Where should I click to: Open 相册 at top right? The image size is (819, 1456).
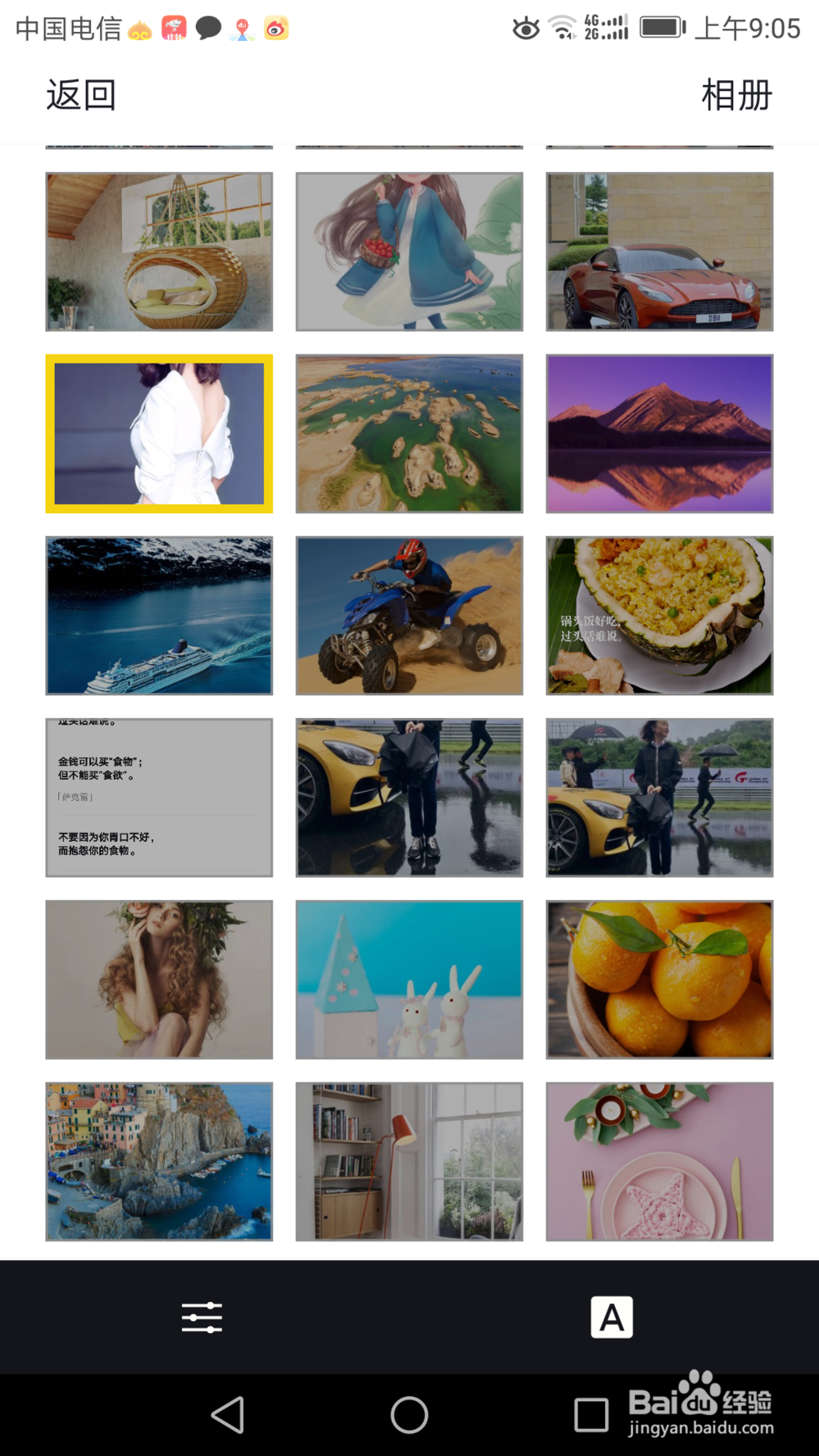point(735,94)
